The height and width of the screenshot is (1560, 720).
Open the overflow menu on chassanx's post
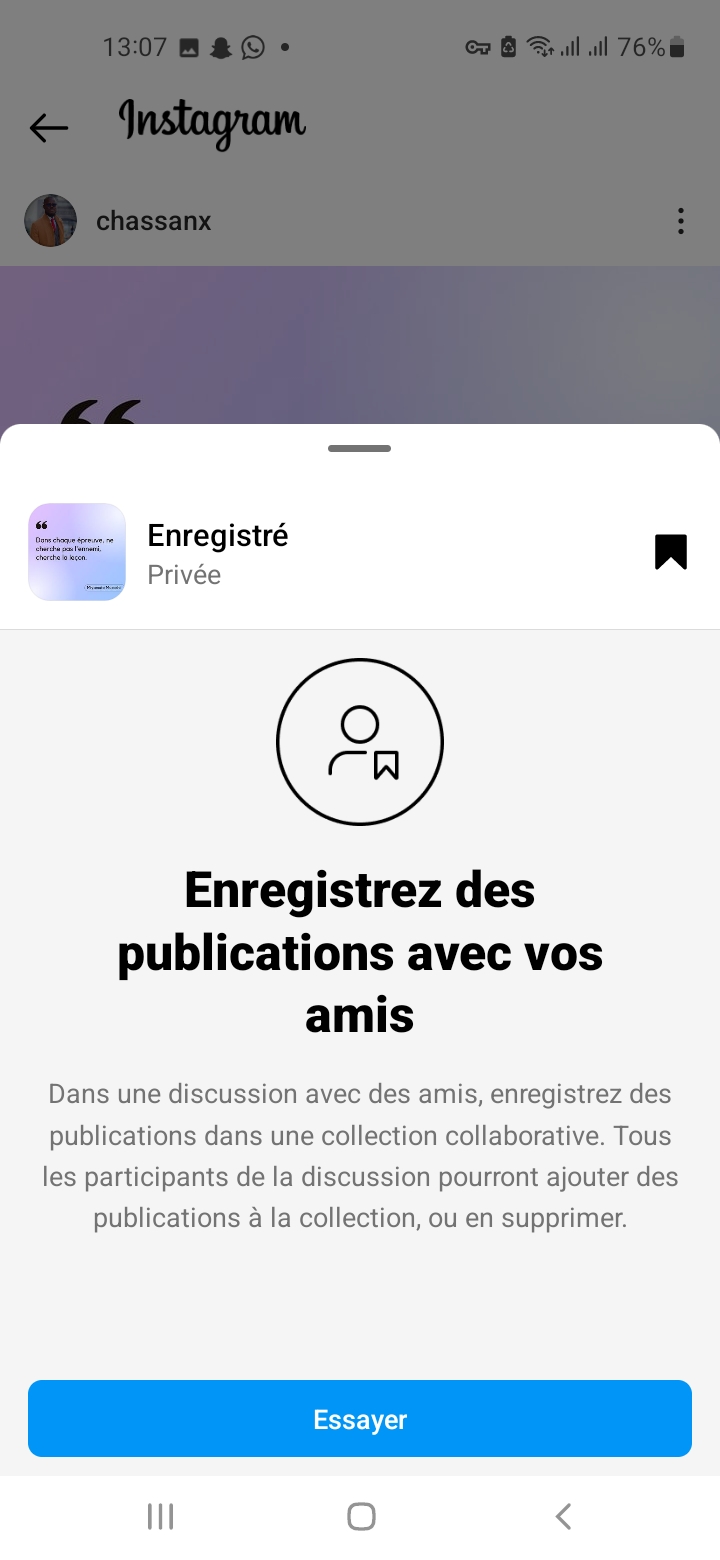pos(680,221)
